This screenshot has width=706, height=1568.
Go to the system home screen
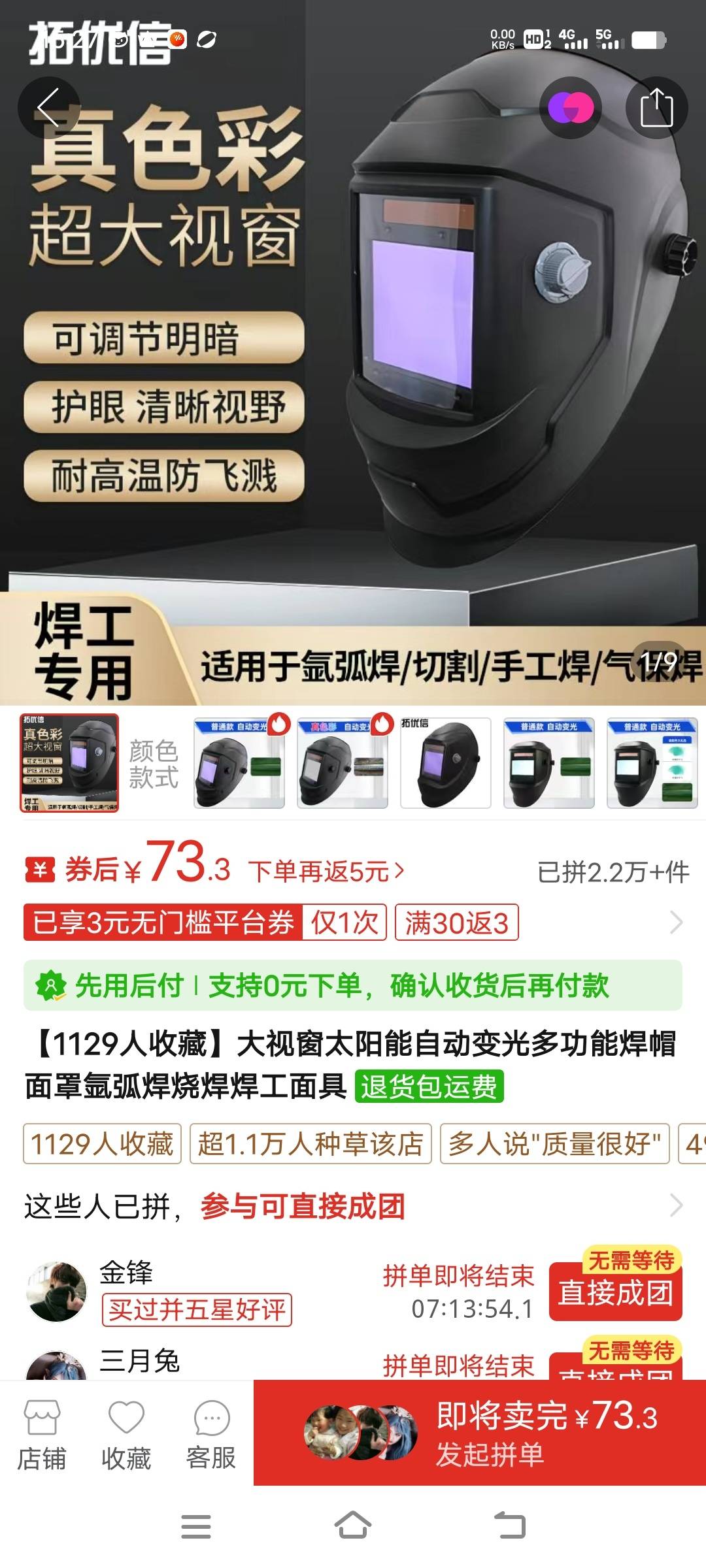pyautogui.click(x=353, y=1526)
